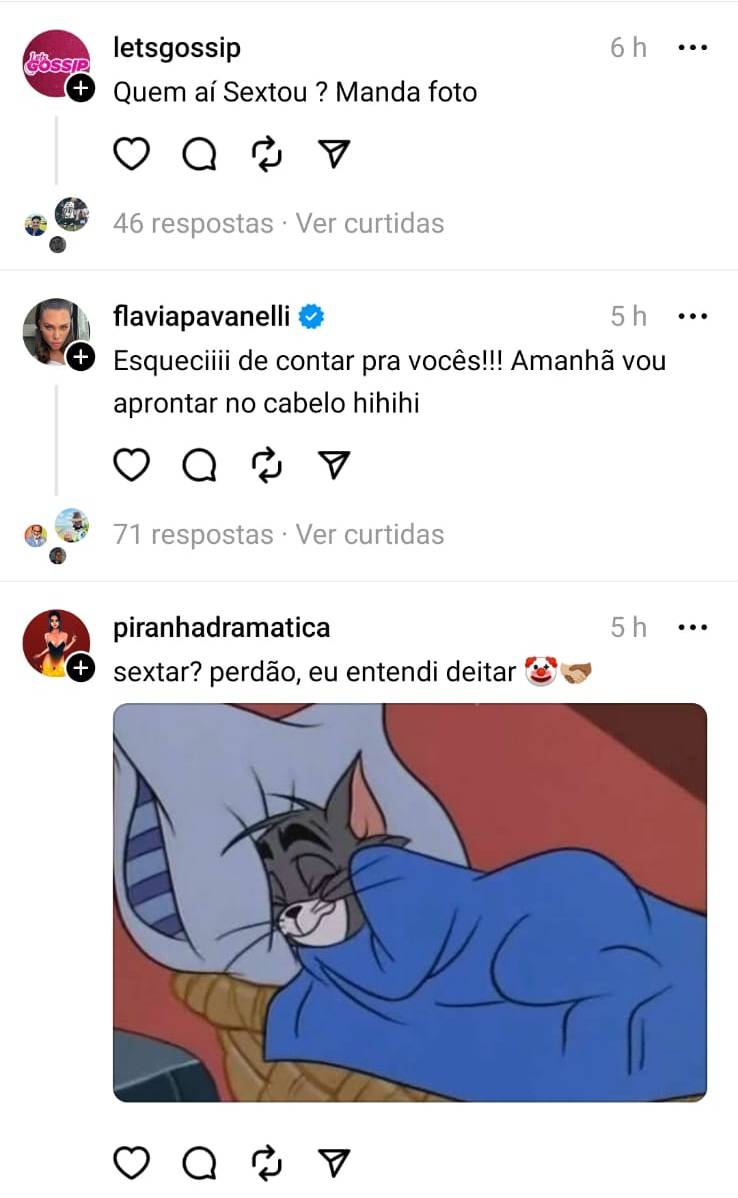Open more options for letsgossip post
The width and height of the screenshot is (738, 1198).
(692, 47)
